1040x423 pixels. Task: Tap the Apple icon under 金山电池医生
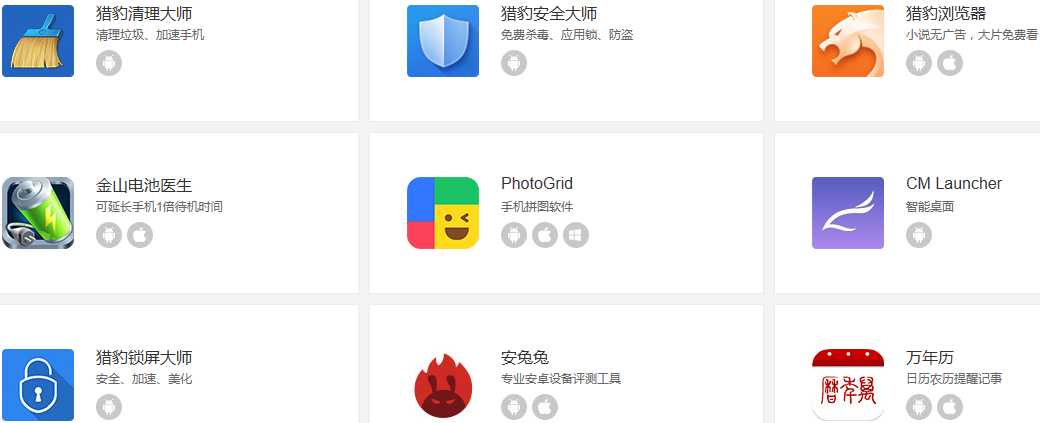click(140, 235)
